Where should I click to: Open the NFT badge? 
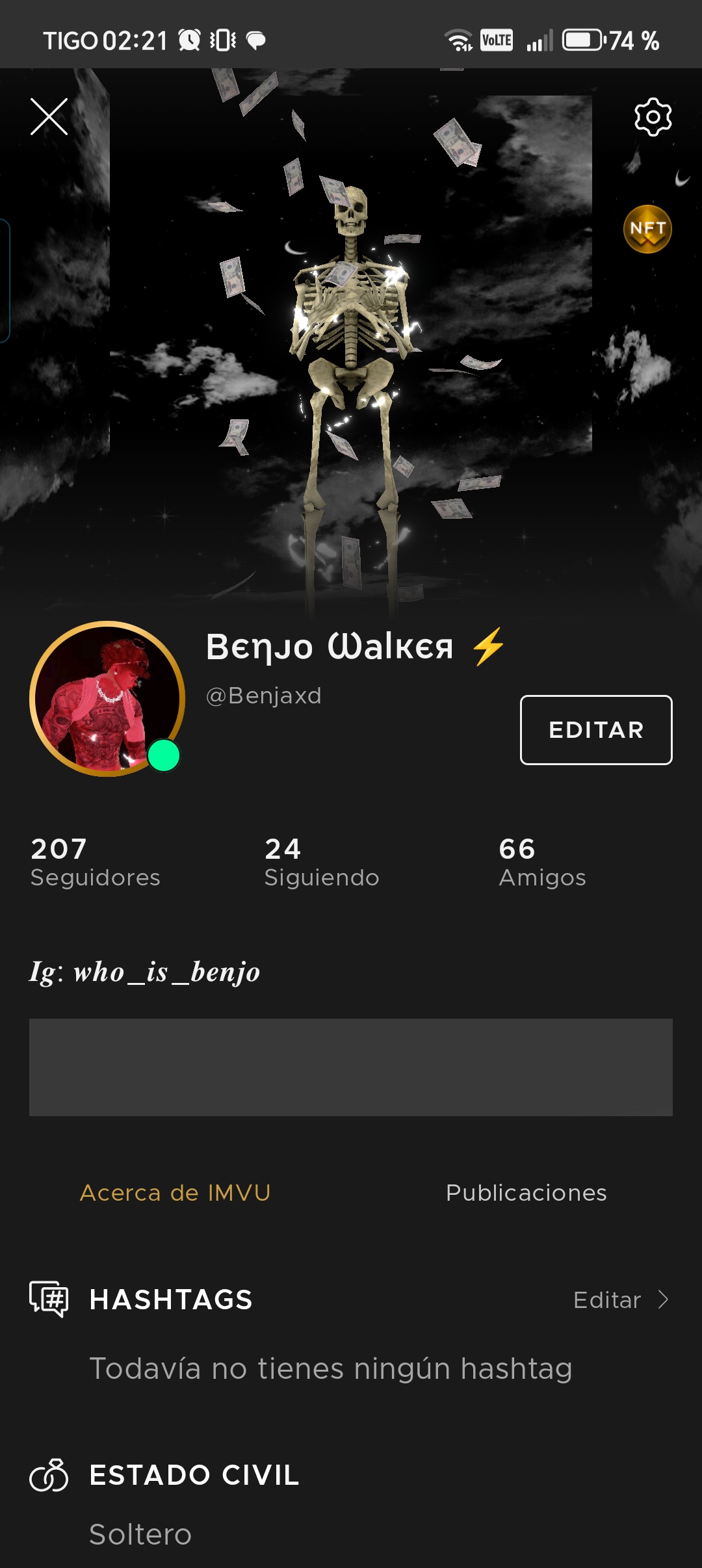647,229
